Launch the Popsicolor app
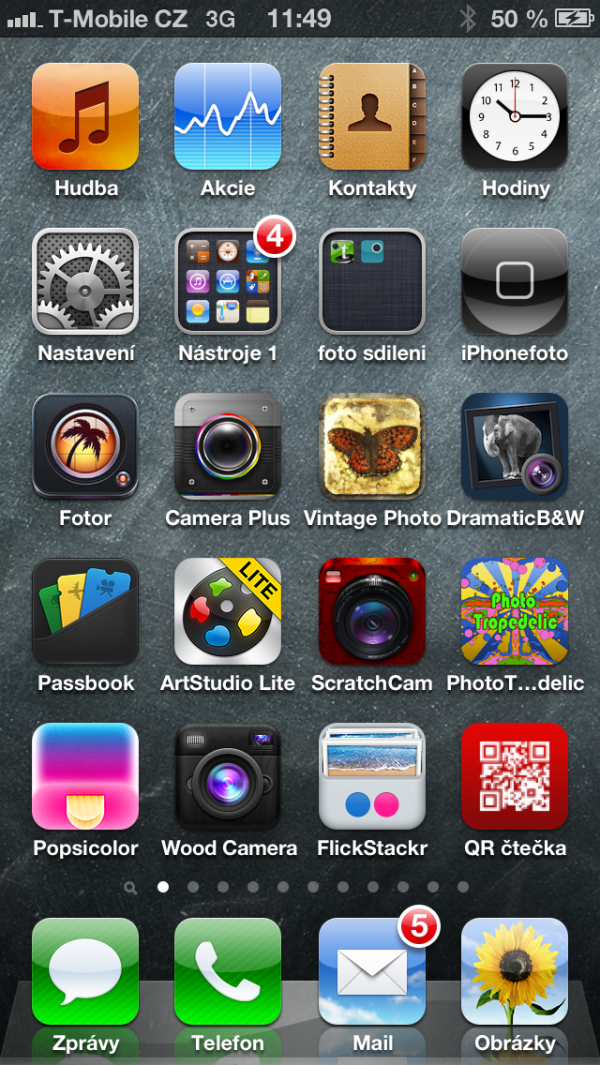600x1065 pixels. [86, 777]
